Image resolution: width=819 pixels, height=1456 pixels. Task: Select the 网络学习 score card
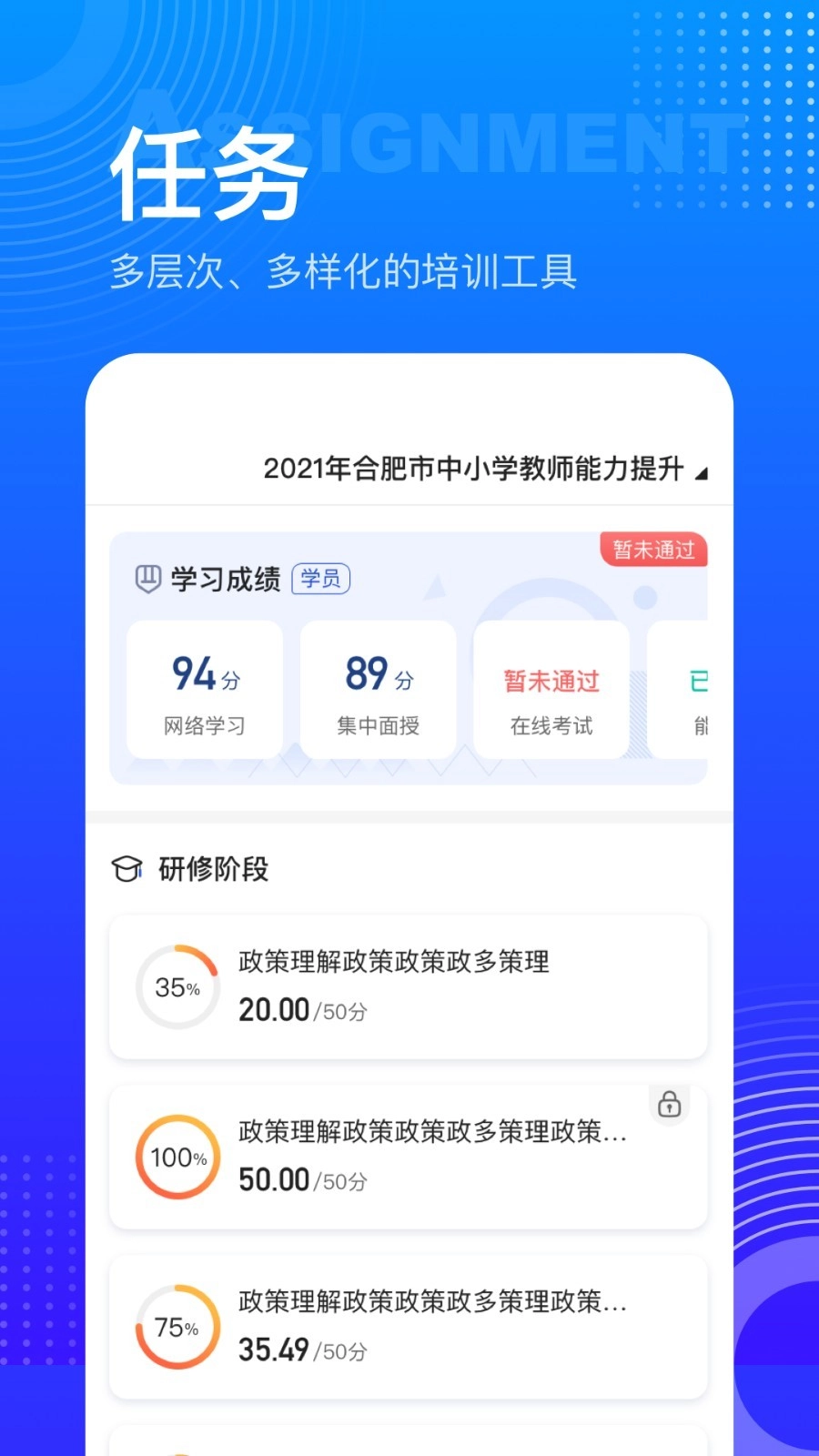[204, 690]
